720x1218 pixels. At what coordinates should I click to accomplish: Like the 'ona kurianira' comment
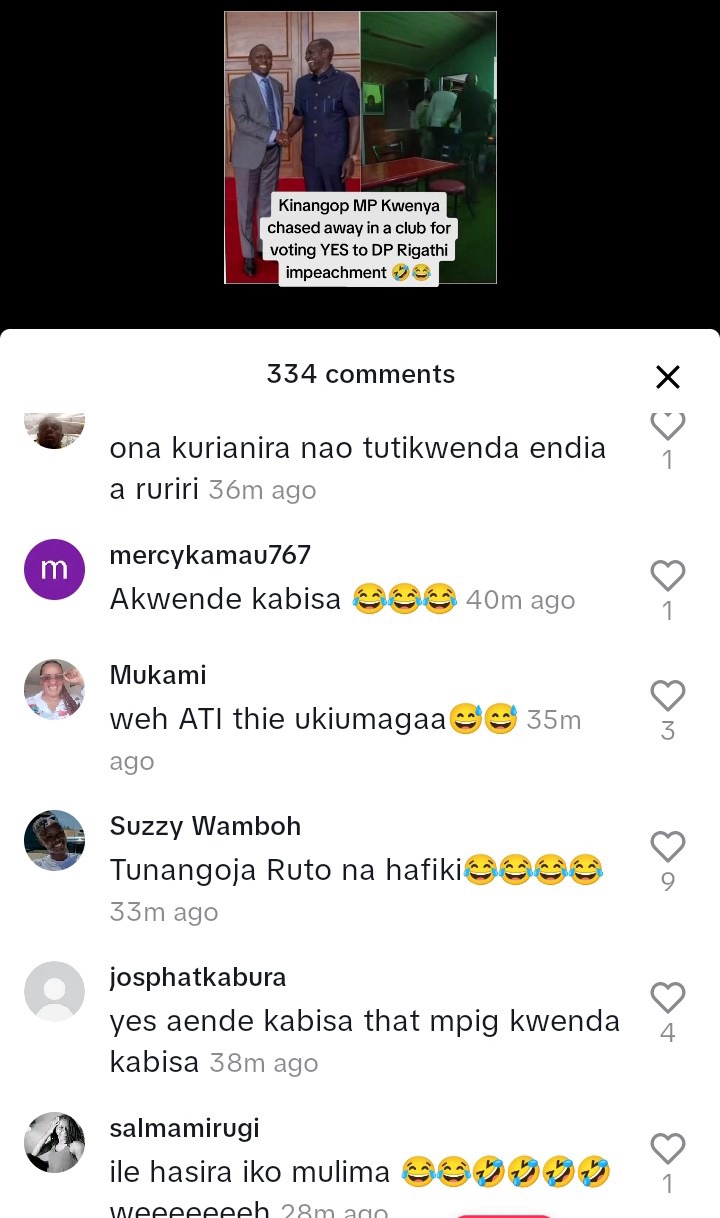pos(667,426)
